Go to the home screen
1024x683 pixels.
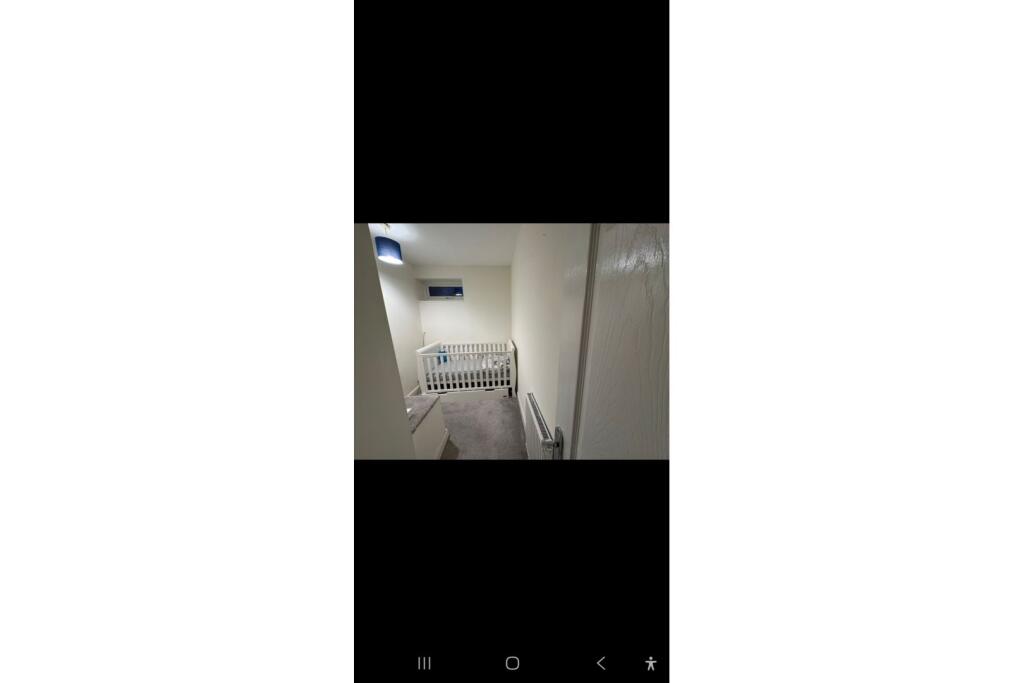pos(512,663)
